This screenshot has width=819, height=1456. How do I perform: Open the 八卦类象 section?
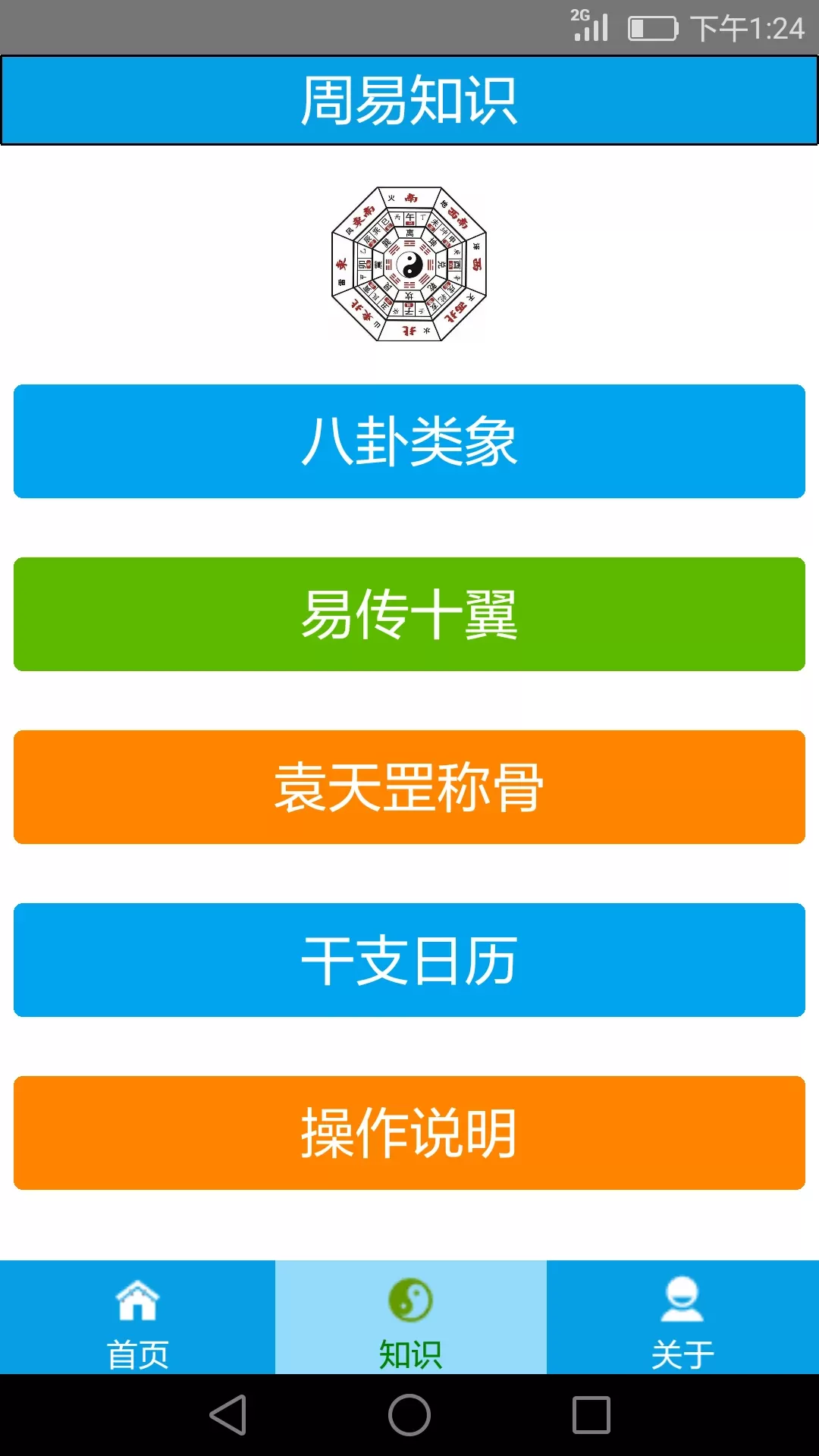point(409,441)
